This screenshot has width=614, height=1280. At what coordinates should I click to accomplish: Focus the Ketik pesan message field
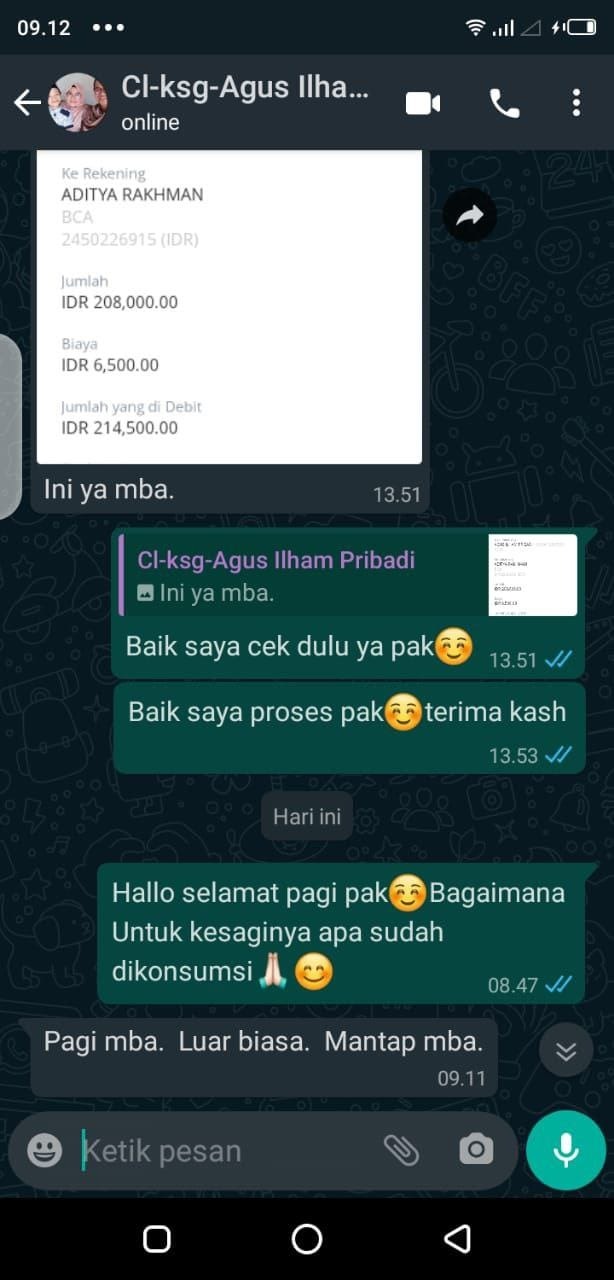[225, 1151]
